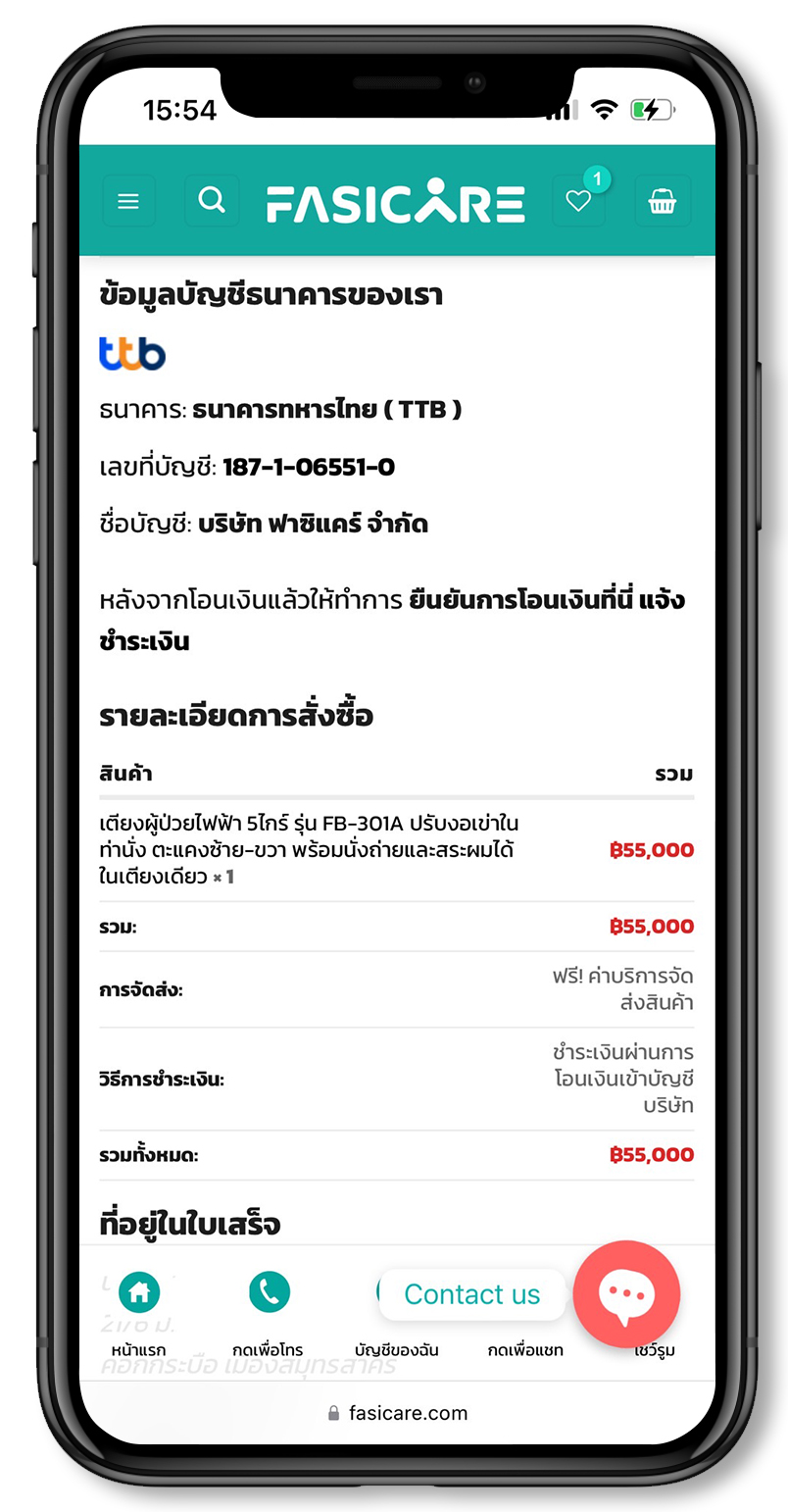Open the search icon in the header
This screenshot has height=1512, width=788.
coord(212,201)
